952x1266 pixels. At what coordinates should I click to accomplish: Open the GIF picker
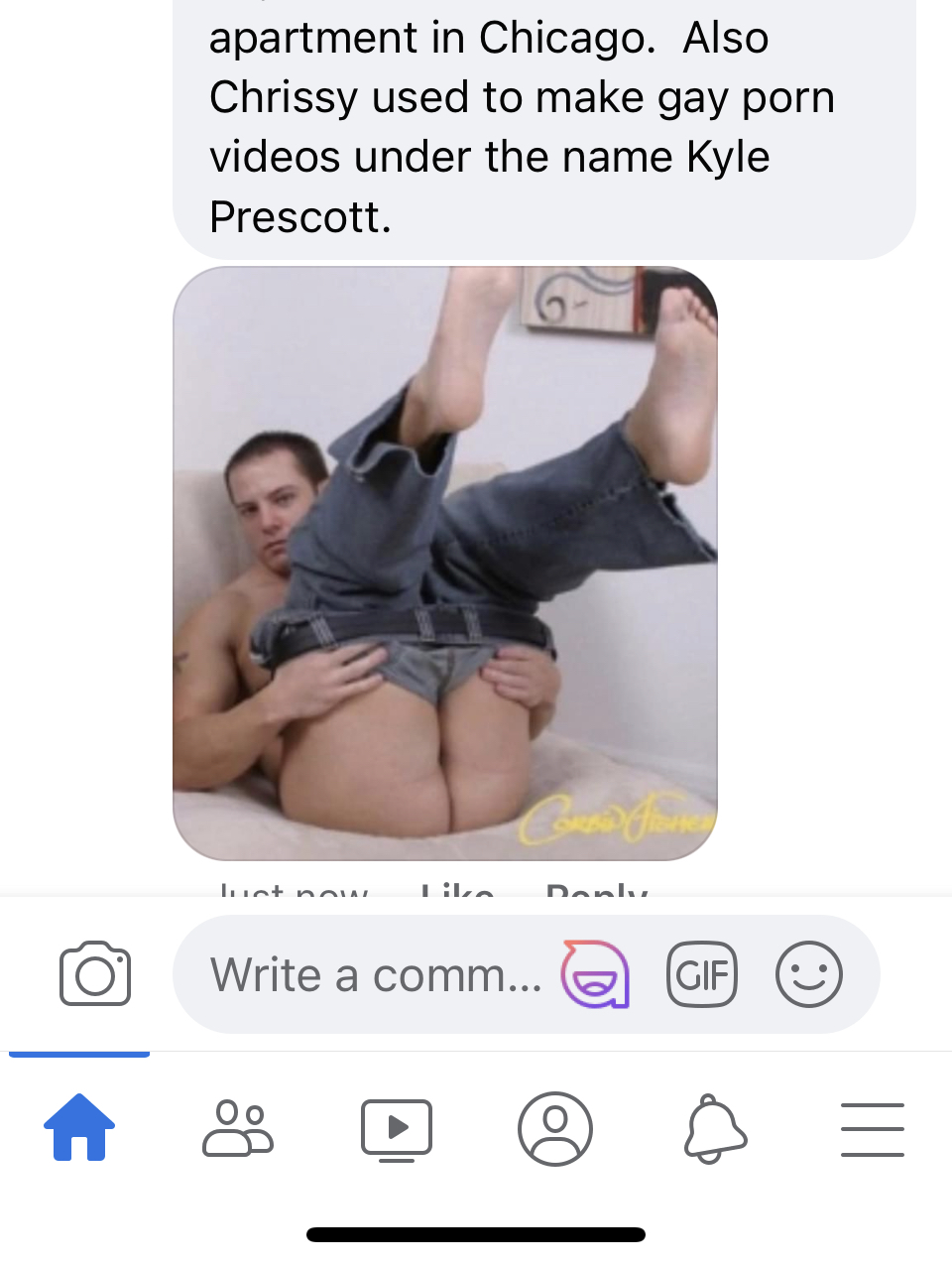(x=701, y=974)
